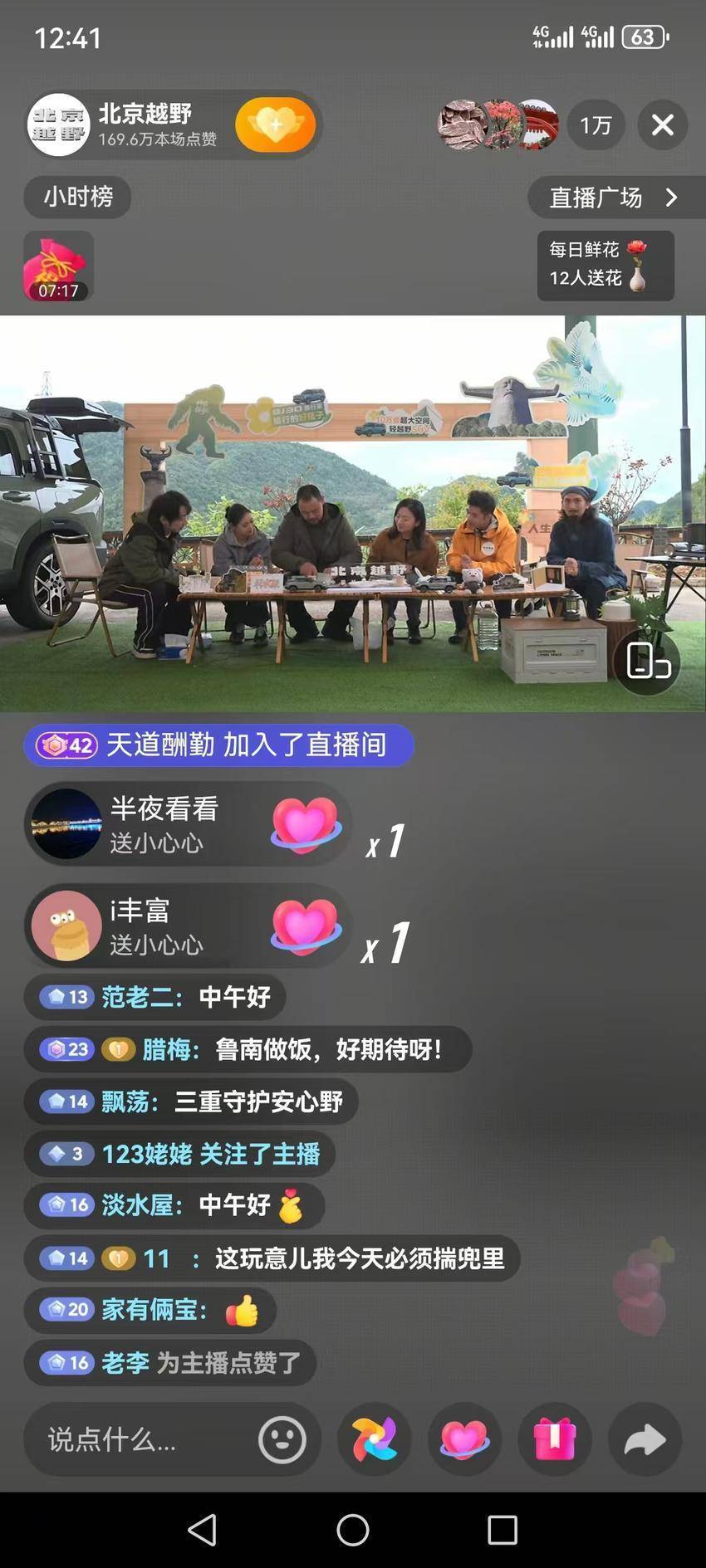706x1568 pixels.
Task: Send a small heart from the bottom bar
Action: tap(464, 1439)
